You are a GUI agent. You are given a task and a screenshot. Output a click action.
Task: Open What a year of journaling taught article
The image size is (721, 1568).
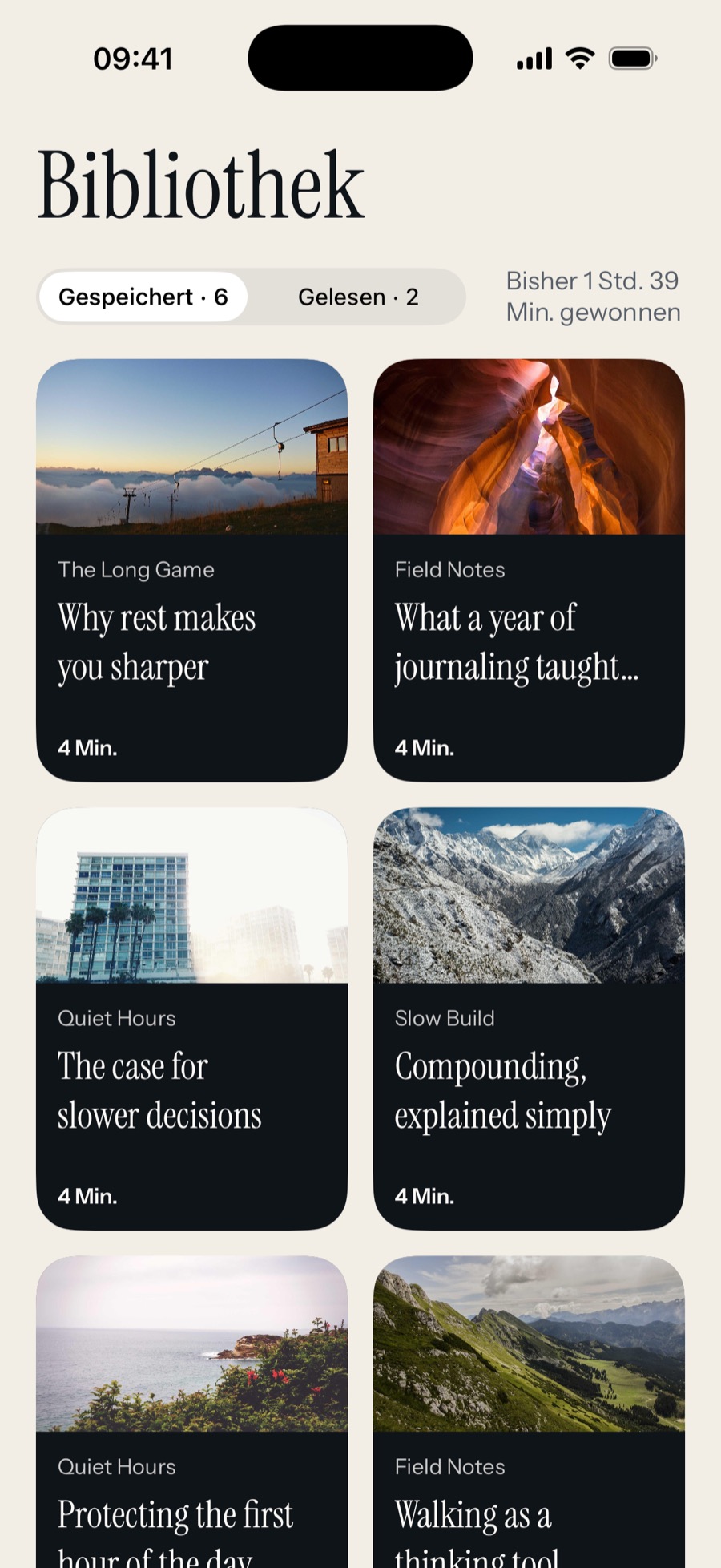click(529, 570)
